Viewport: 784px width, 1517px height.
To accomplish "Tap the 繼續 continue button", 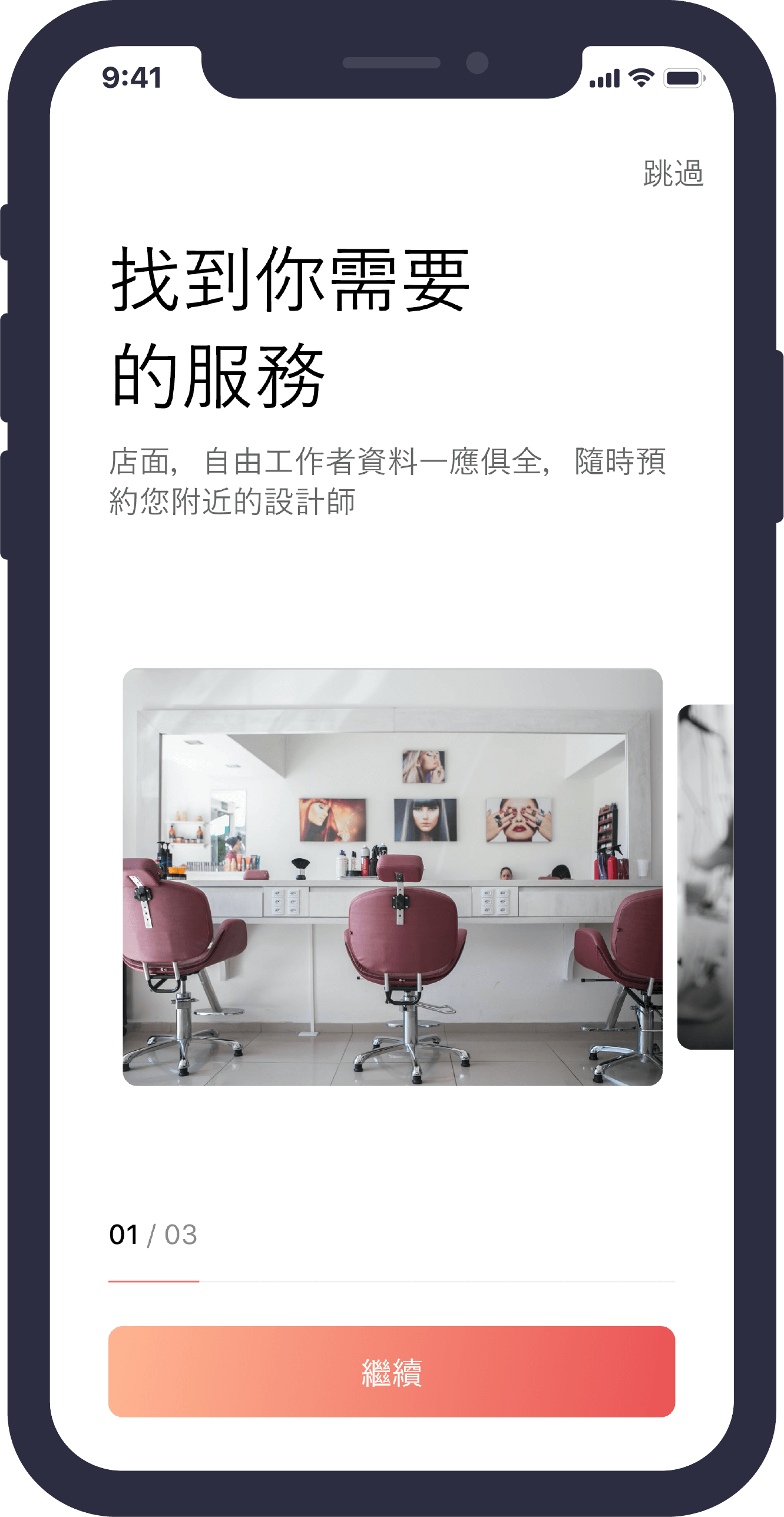I will (x=392, y=1371).
